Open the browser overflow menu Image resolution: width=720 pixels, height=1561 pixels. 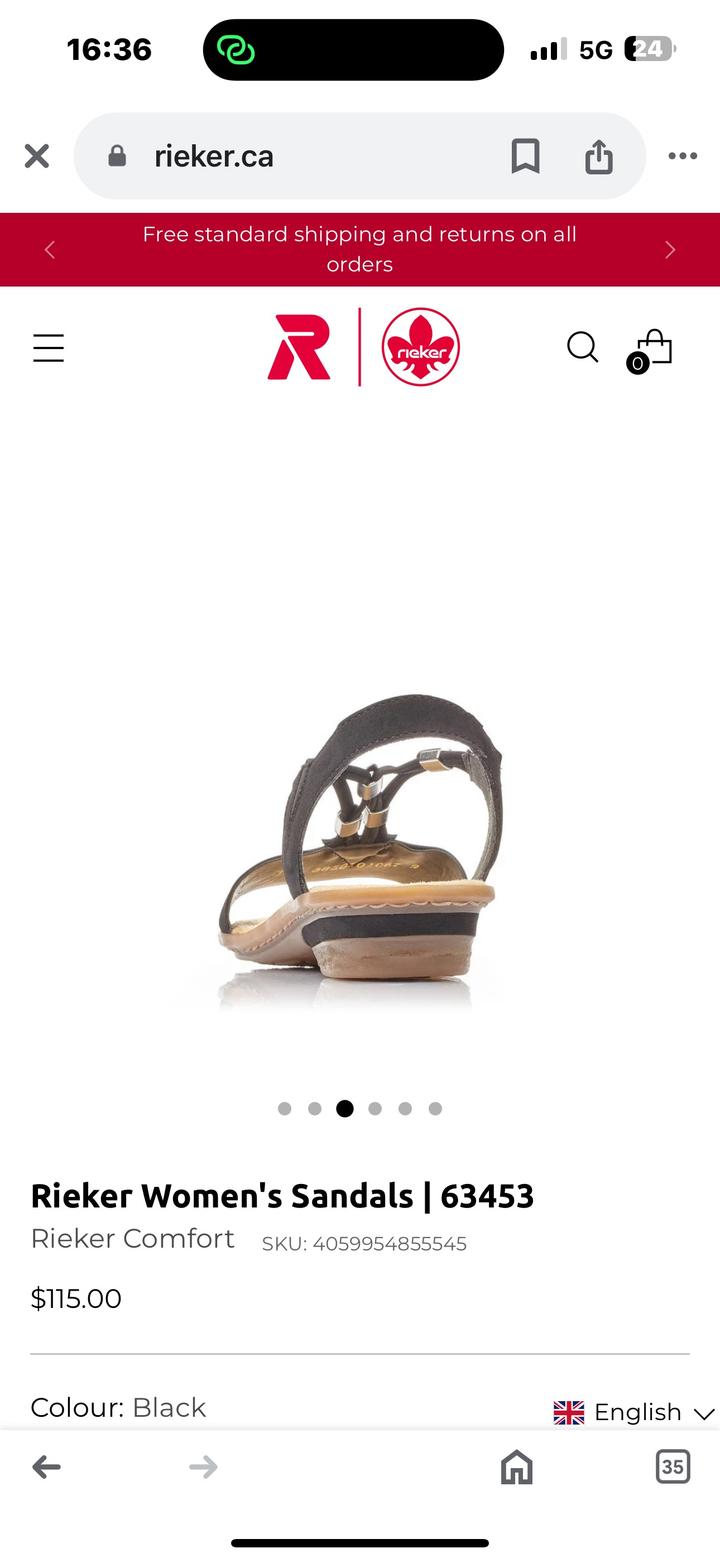click(682, 156)
